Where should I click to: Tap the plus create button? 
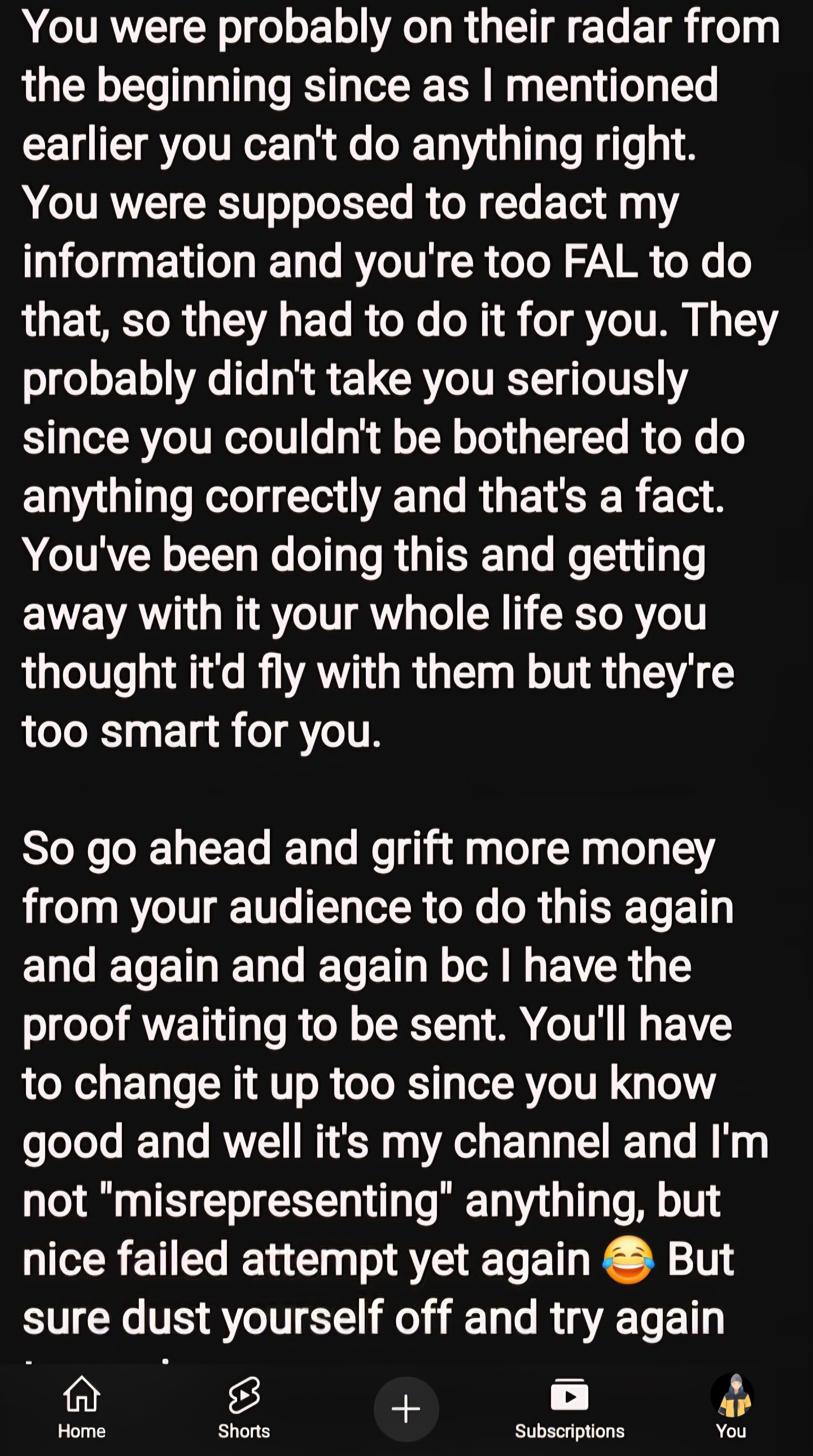(x=406, y=1409)
